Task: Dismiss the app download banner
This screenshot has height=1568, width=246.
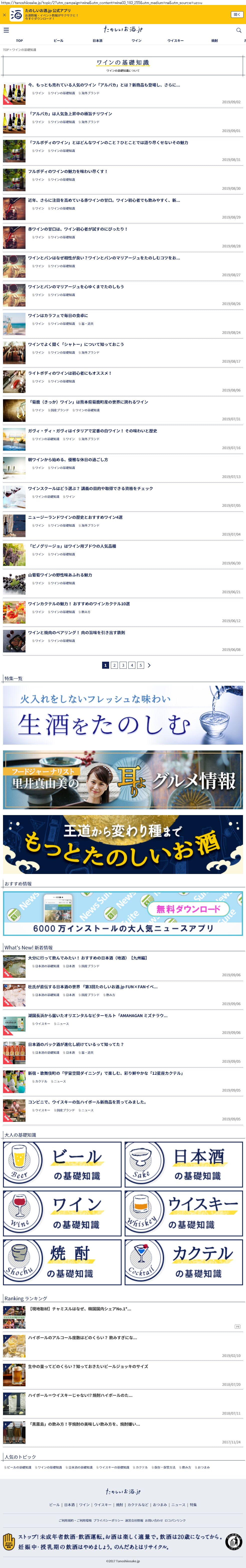Action: (4, 15)
